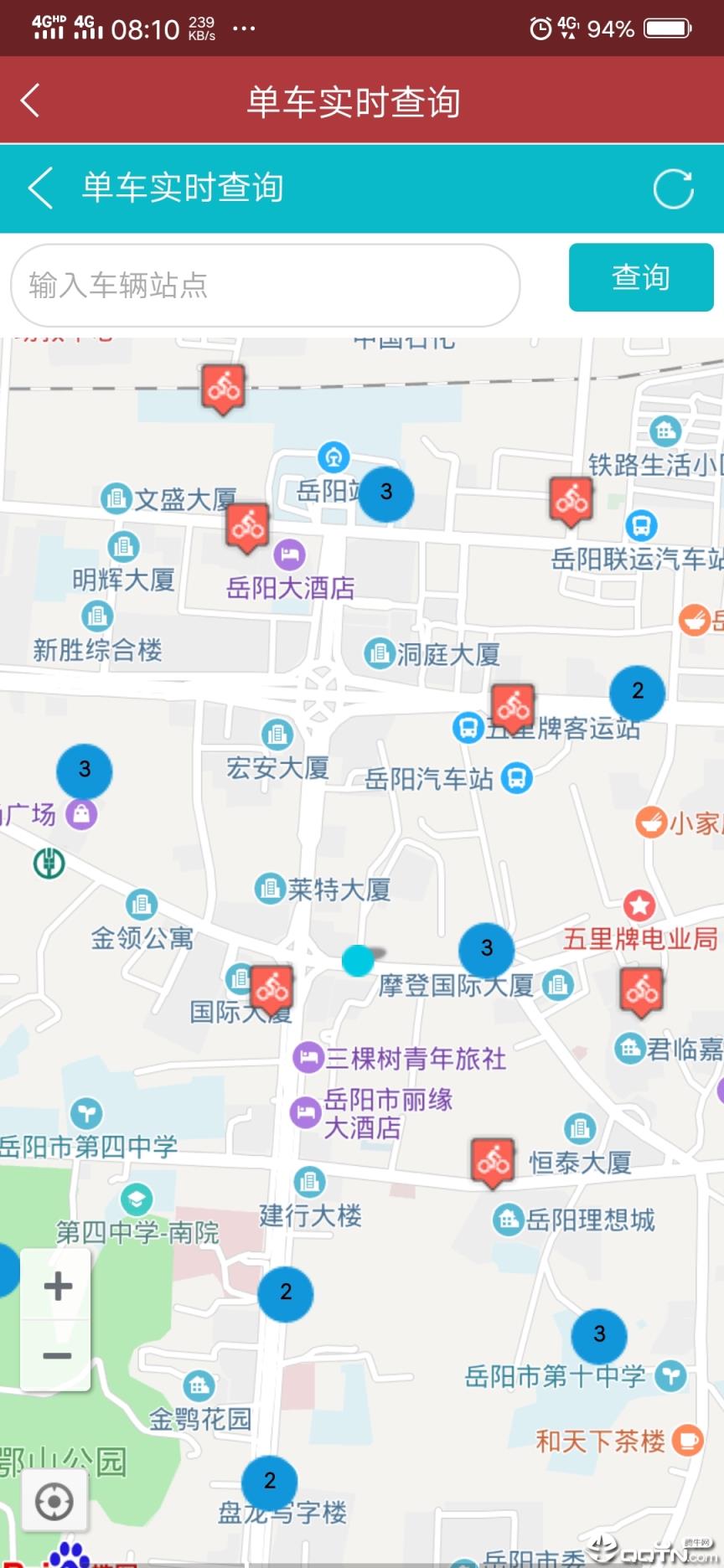
Task: Click the 输入车辆站点 input field
Action: (264, 286)
